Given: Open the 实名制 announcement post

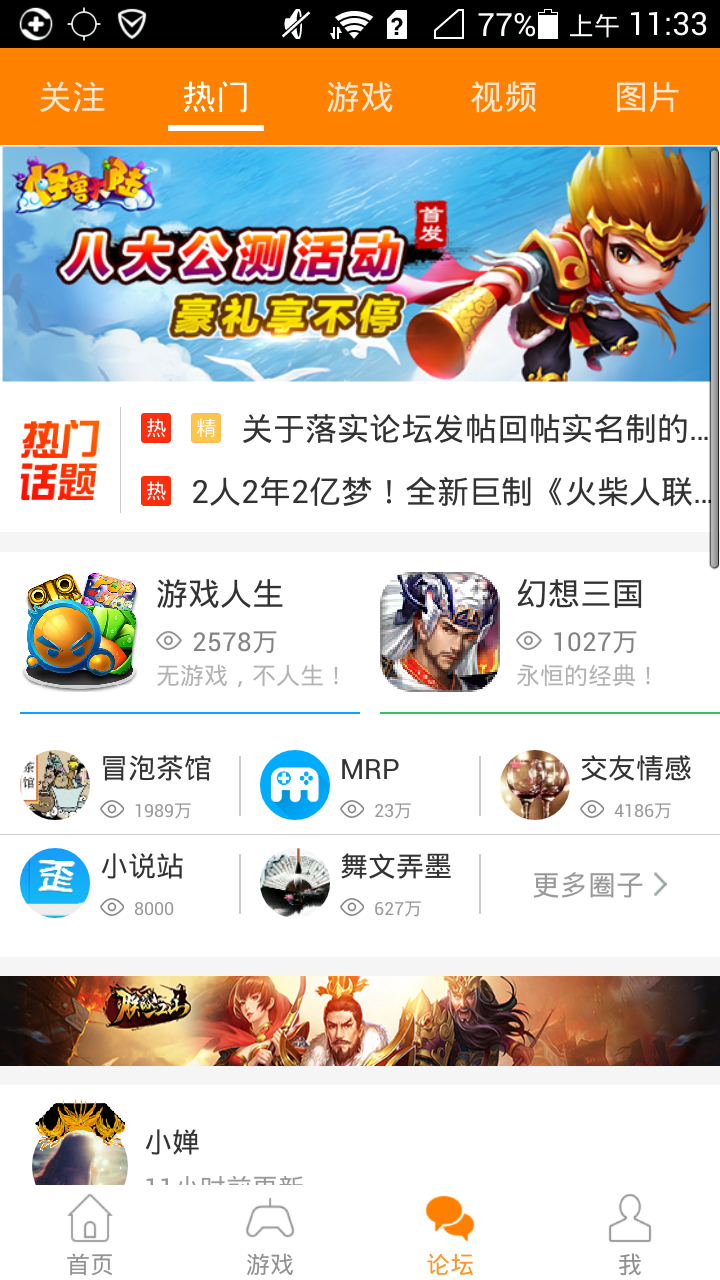Looking at the screenshot, I should (x=430, y=428).
